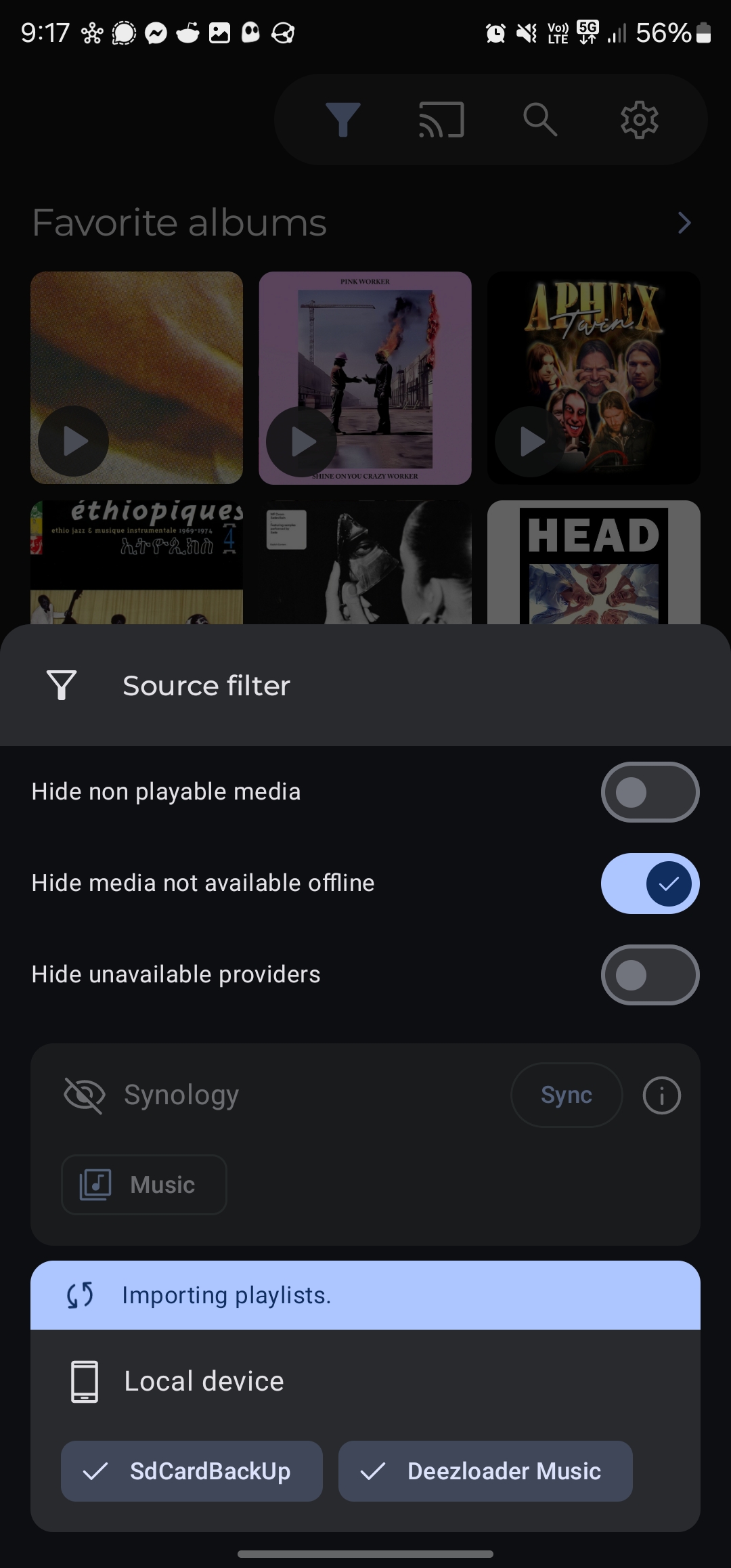Tap the filter funnel toolbar icon
This screenshot has width=731, height=1568.
[342, 120]
